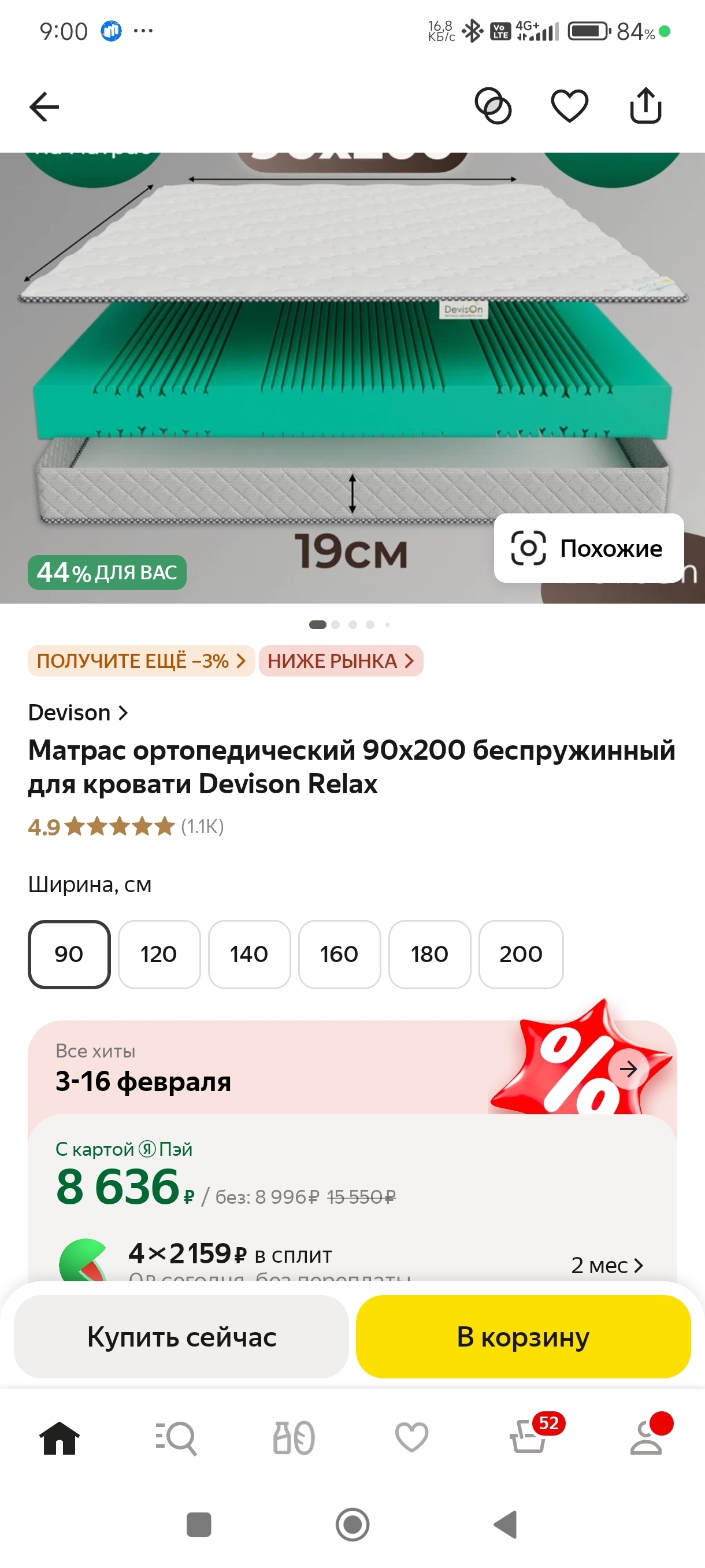Select width 200 cm
Image resolution: width=705 pixels, height=1568 pixels.
(x=521, y=954)
